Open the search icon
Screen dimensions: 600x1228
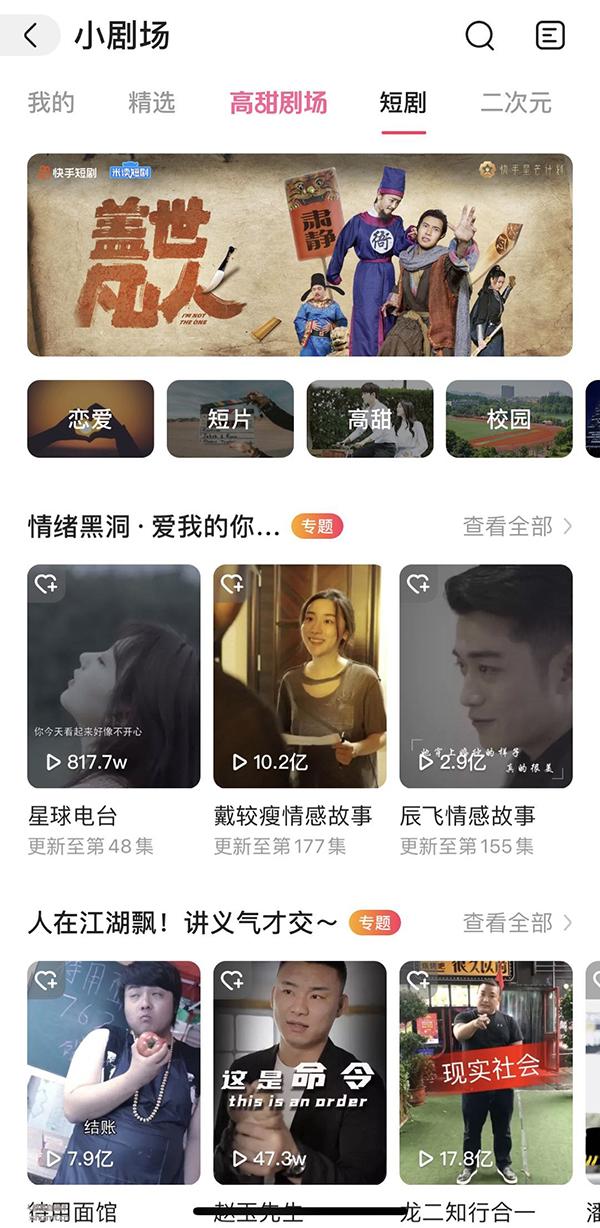(x=480, y=36)
